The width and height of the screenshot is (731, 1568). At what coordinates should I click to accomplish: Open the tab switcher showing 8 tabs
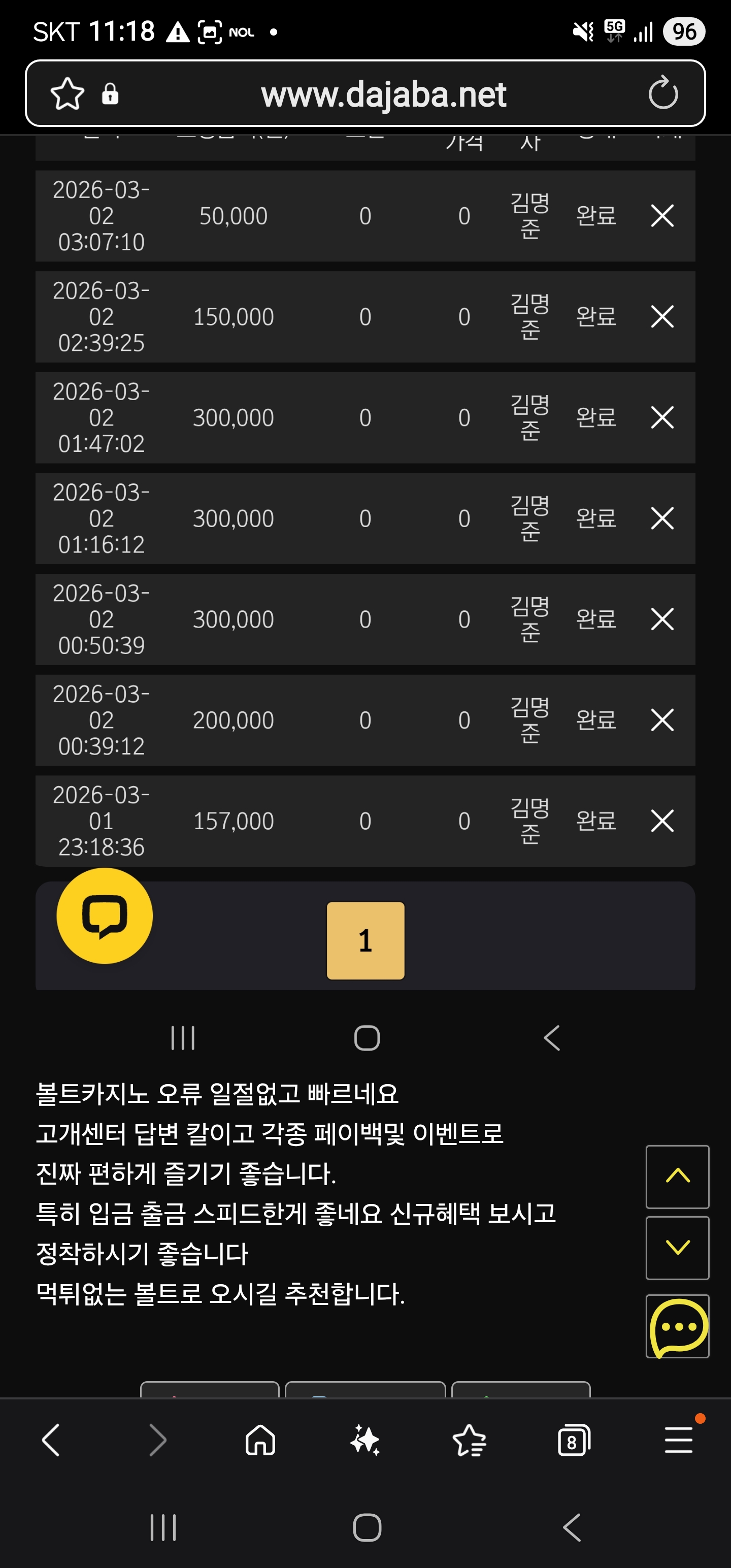coord(573,1440)
